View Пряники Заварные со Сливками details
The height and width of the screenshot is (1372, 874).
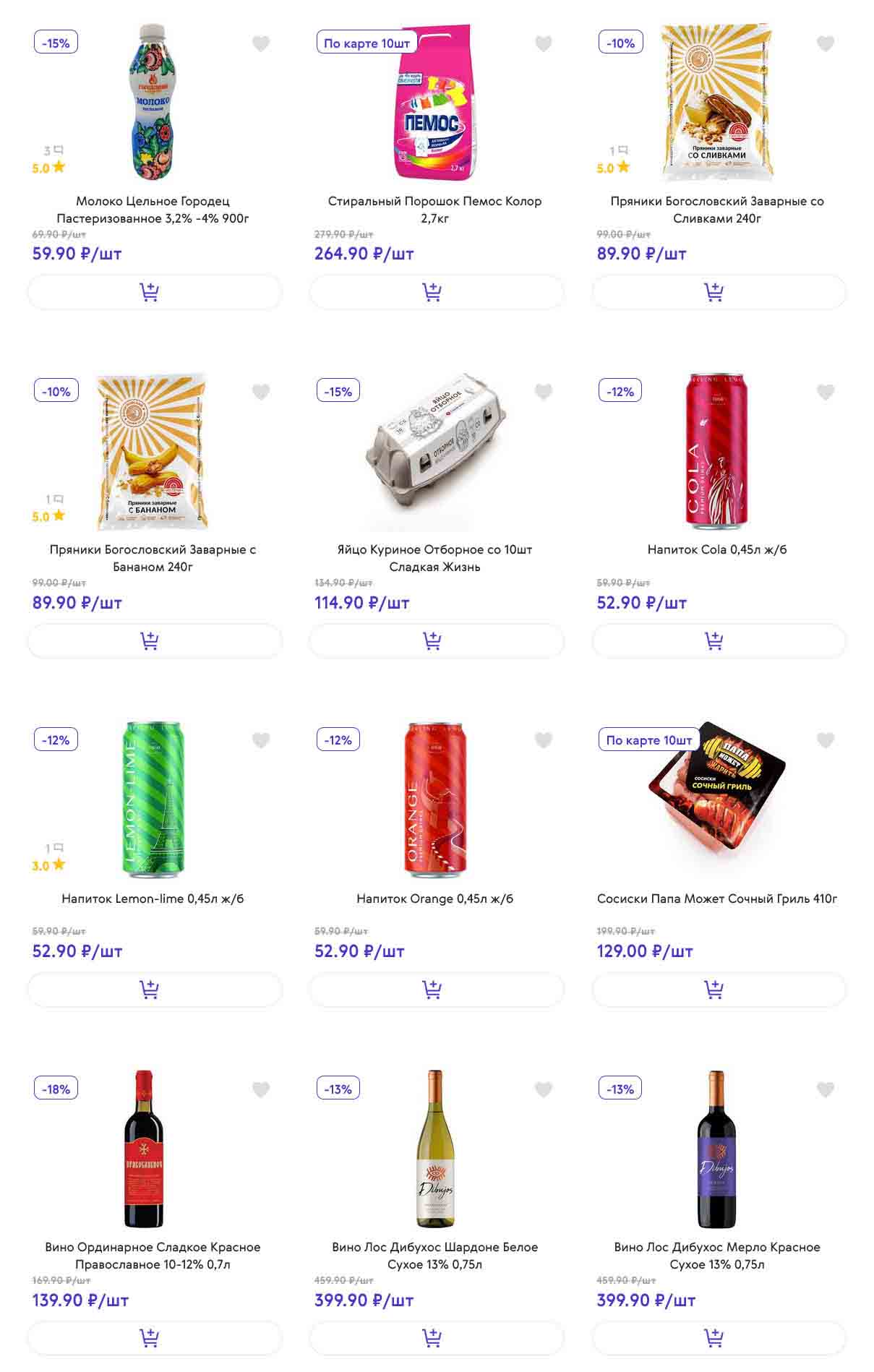tap(716, 209)
